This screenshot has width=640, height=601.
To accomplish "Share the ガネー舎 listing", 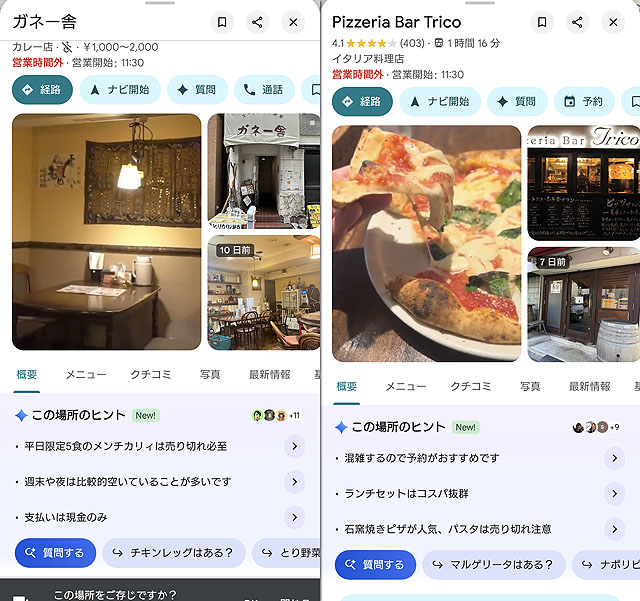I will click(257, 22).
